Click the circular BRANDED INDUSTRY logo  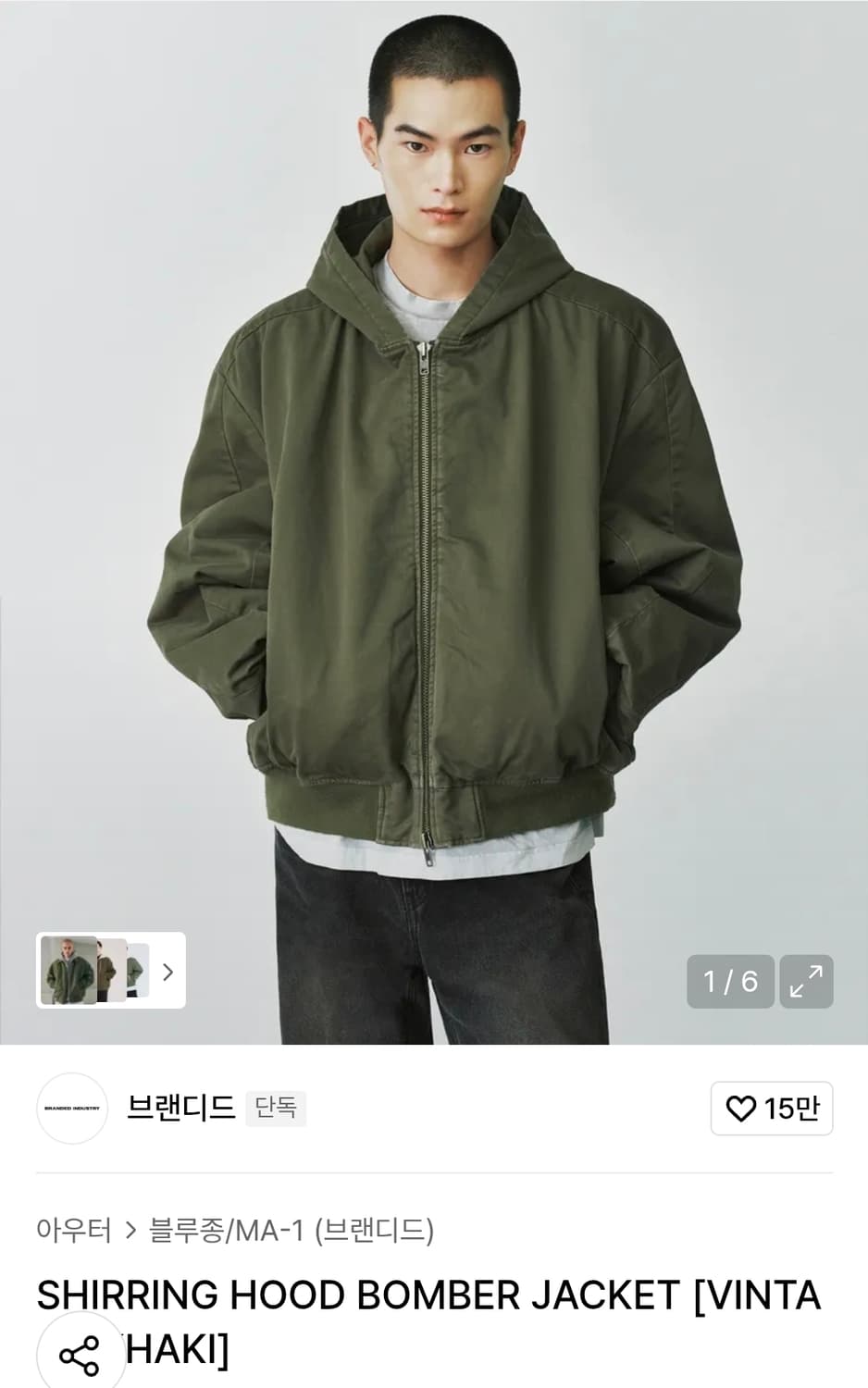coord(71,1109)
